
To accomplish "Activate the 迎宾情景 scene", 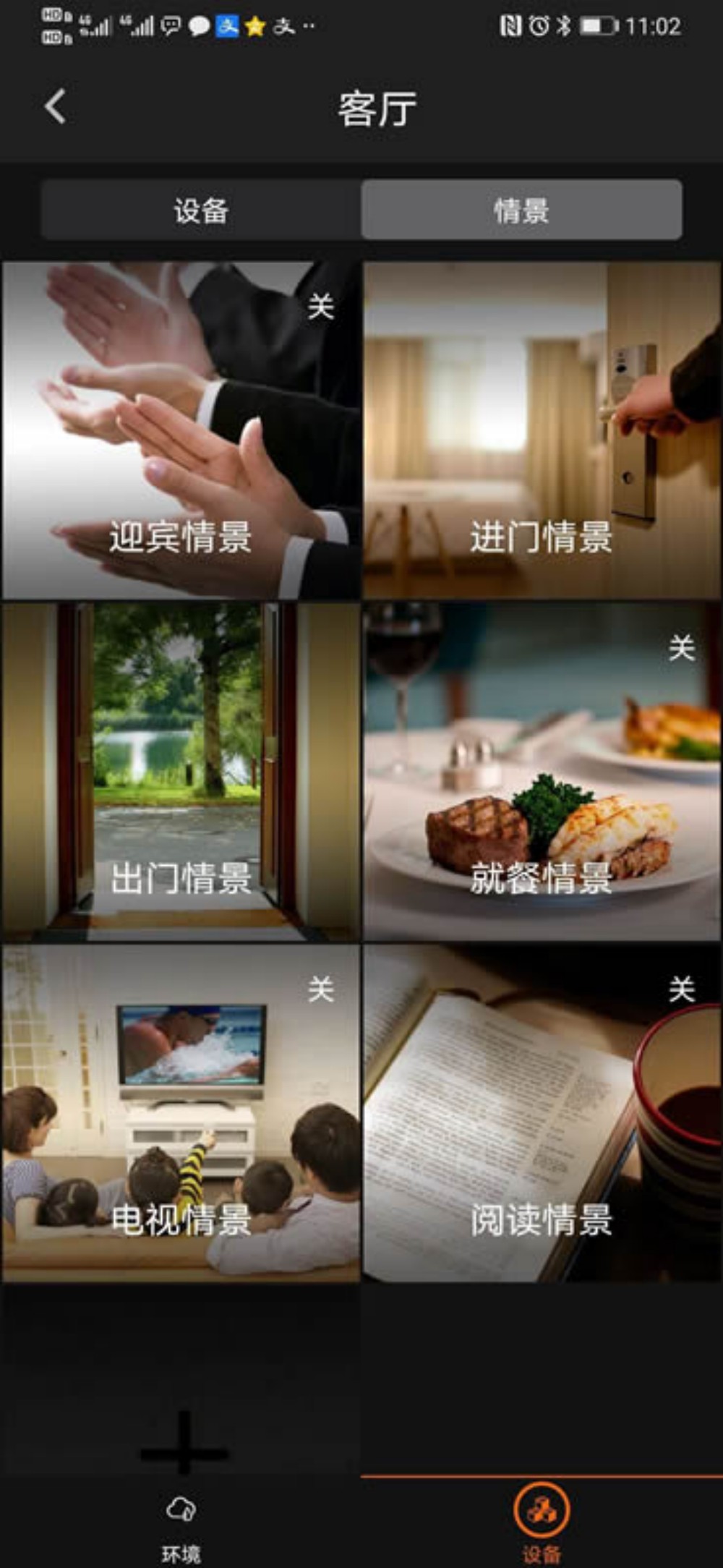I will 181,430.
